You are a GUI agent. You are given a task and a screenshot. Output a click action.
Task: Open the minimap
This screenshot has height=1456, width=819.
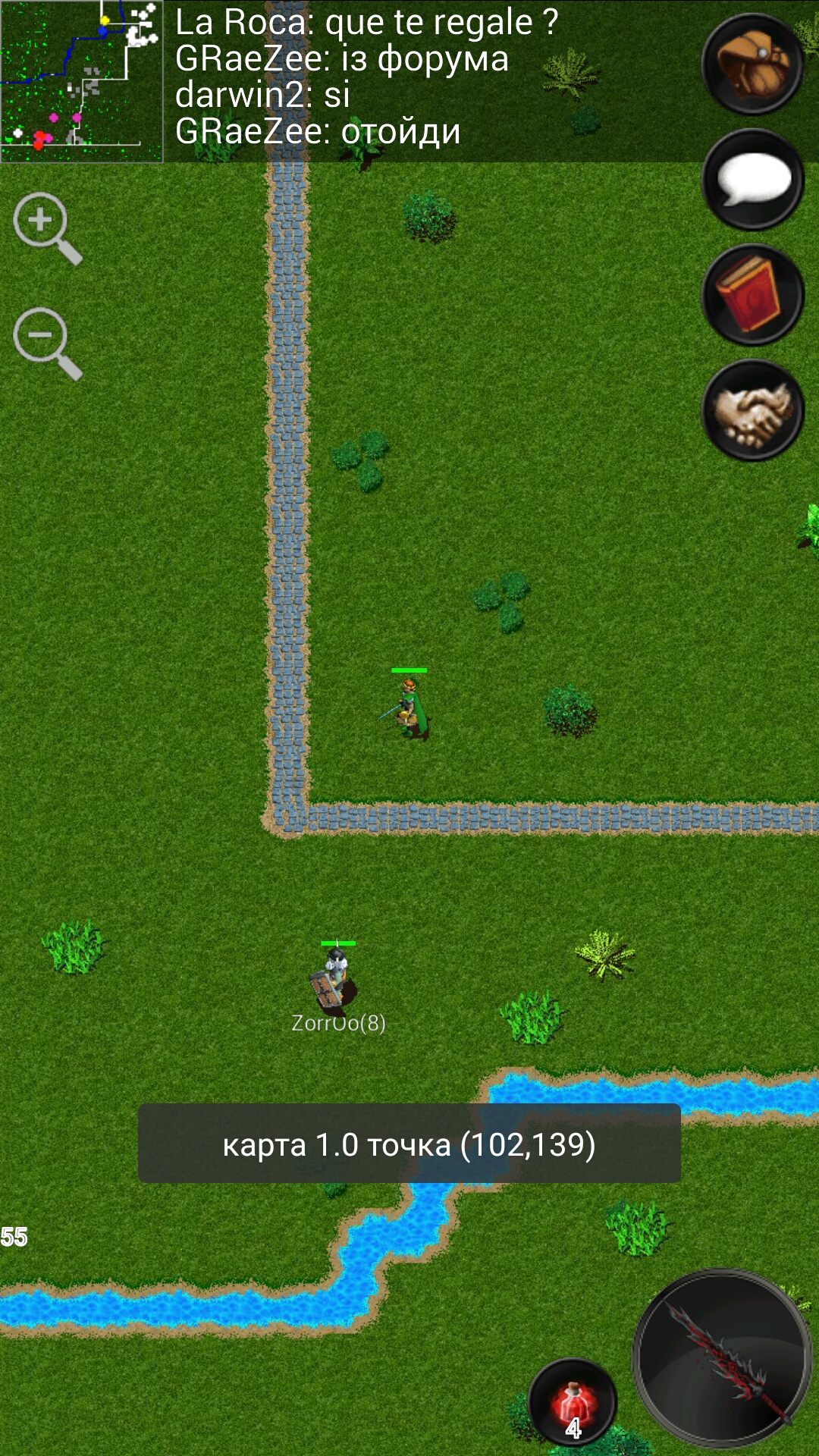81,81
